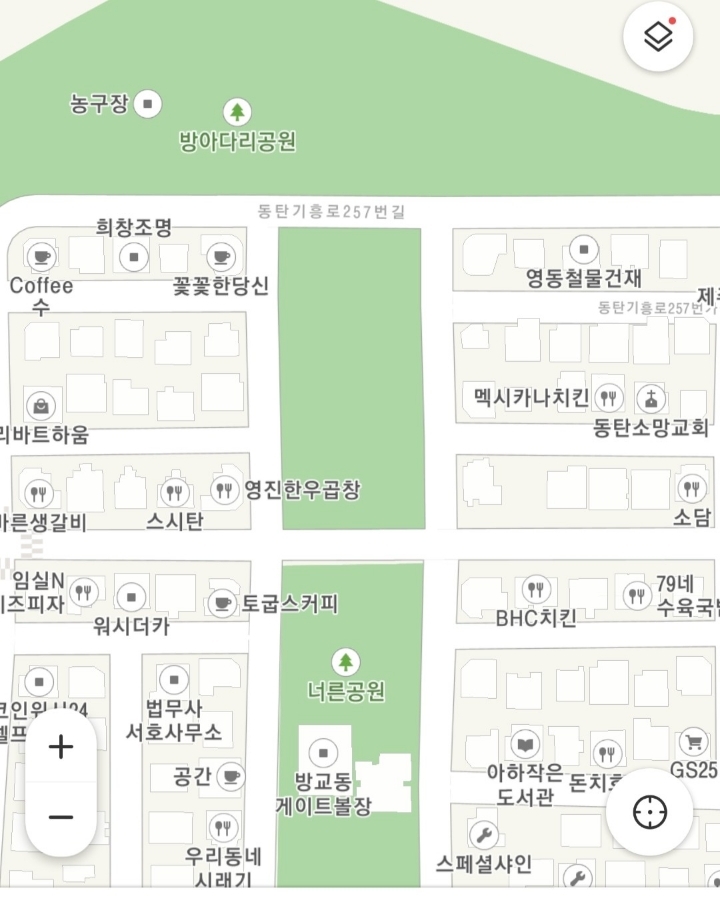Select the 영진한우곱창 restaurant marker
This screenshot has height=900, width=720.
(x=223, y=489)
